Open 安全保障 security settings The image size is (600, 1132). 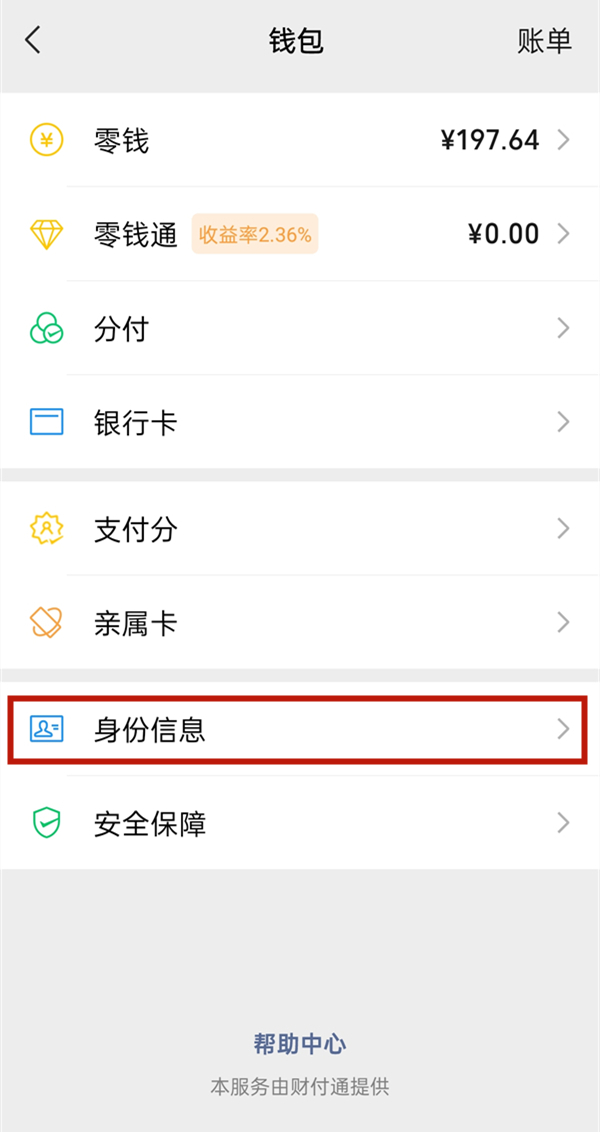tap(300, 823)
